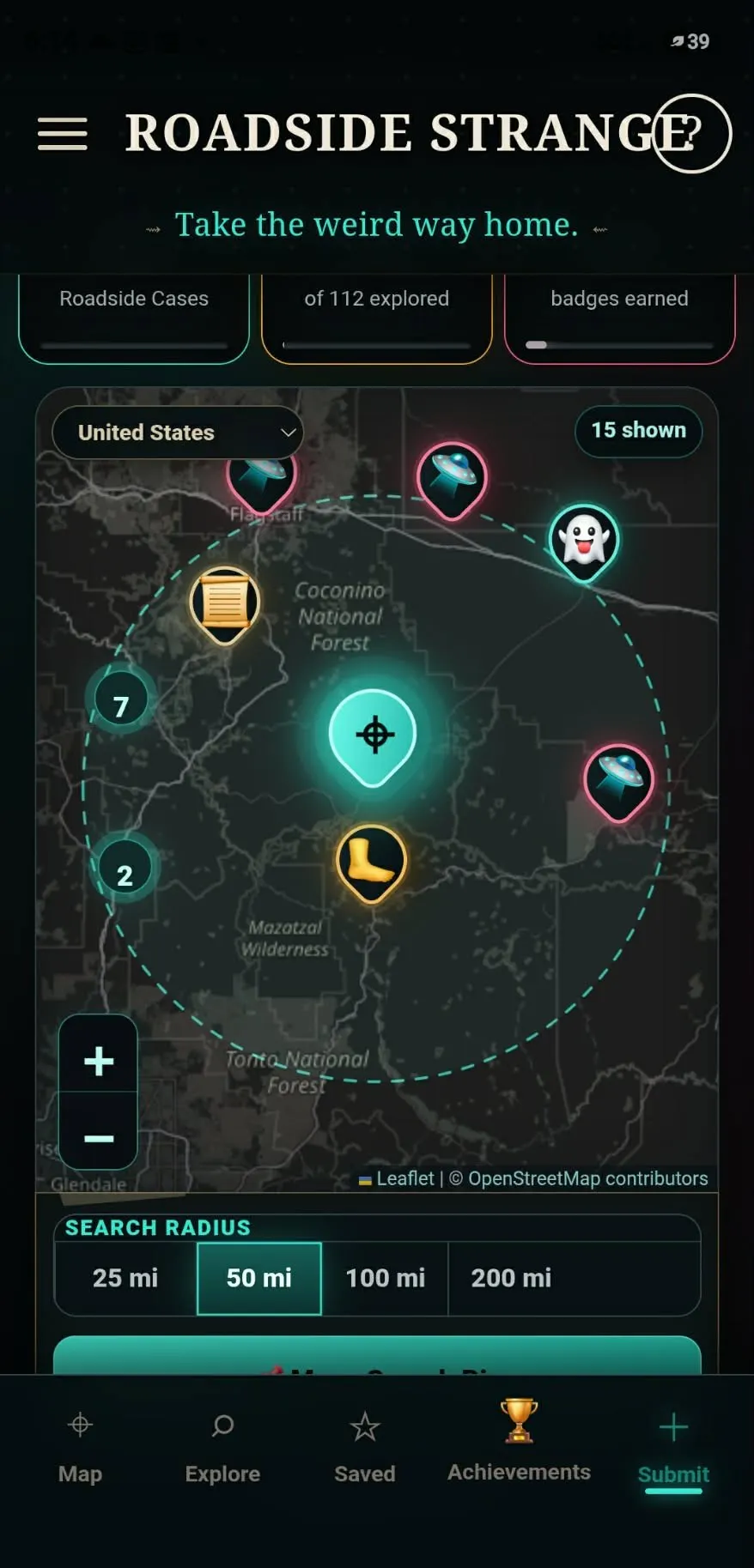The image size is (754, 1568).
Task: Choose the 100 mi search radius
Action: pos(386,1278)
